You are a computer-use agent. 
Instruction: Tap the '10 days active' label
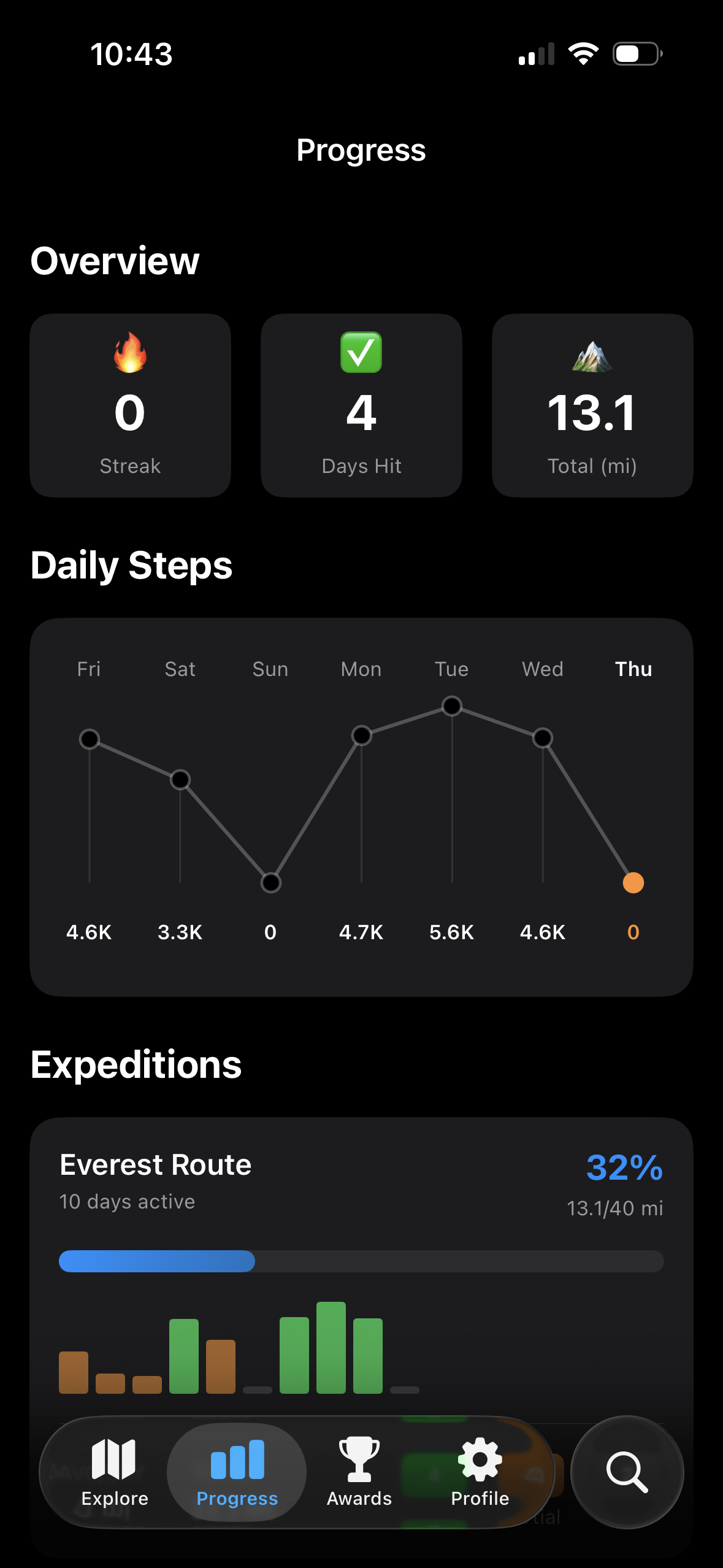click(x=126, y=1201)
